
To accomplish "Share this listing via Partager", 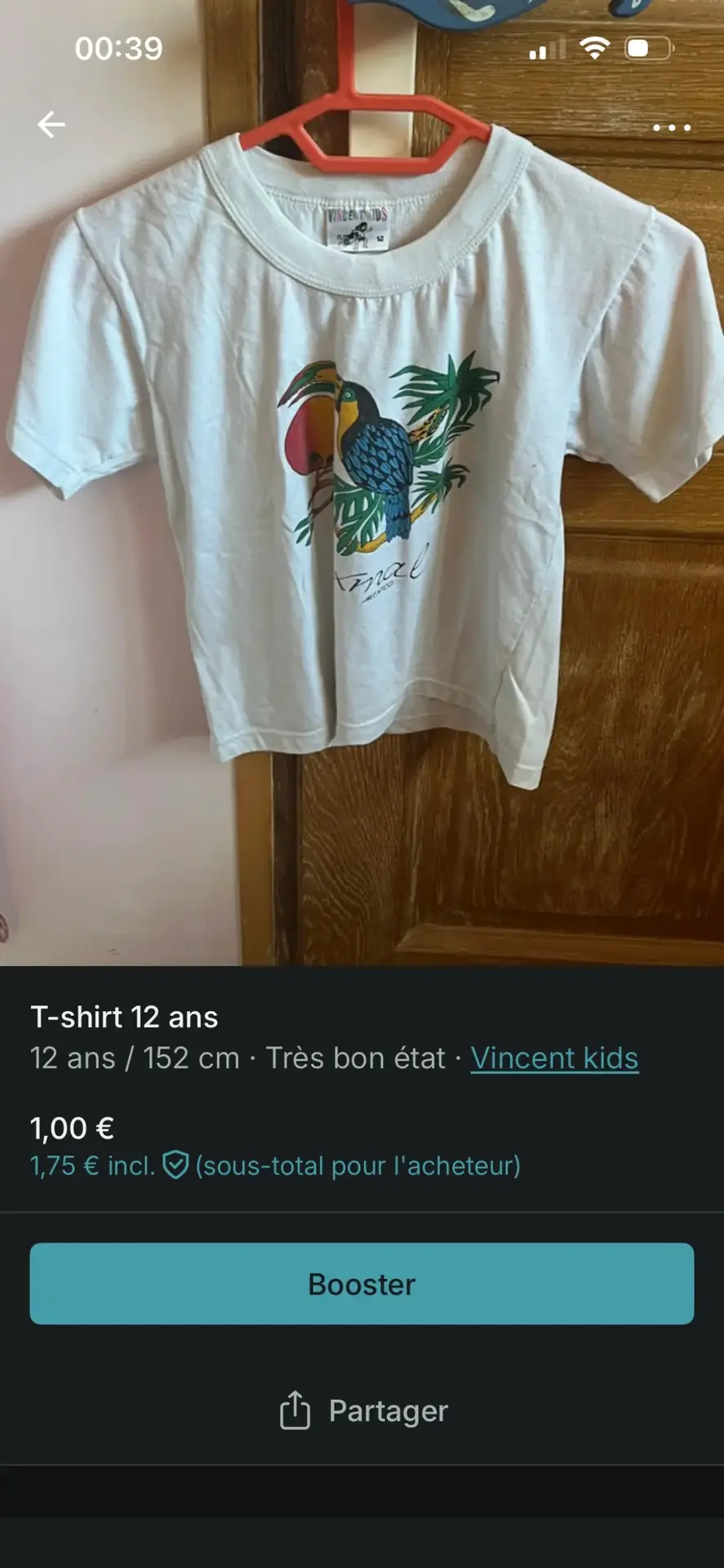I will pyautogui.click(x=363, y=1410).
